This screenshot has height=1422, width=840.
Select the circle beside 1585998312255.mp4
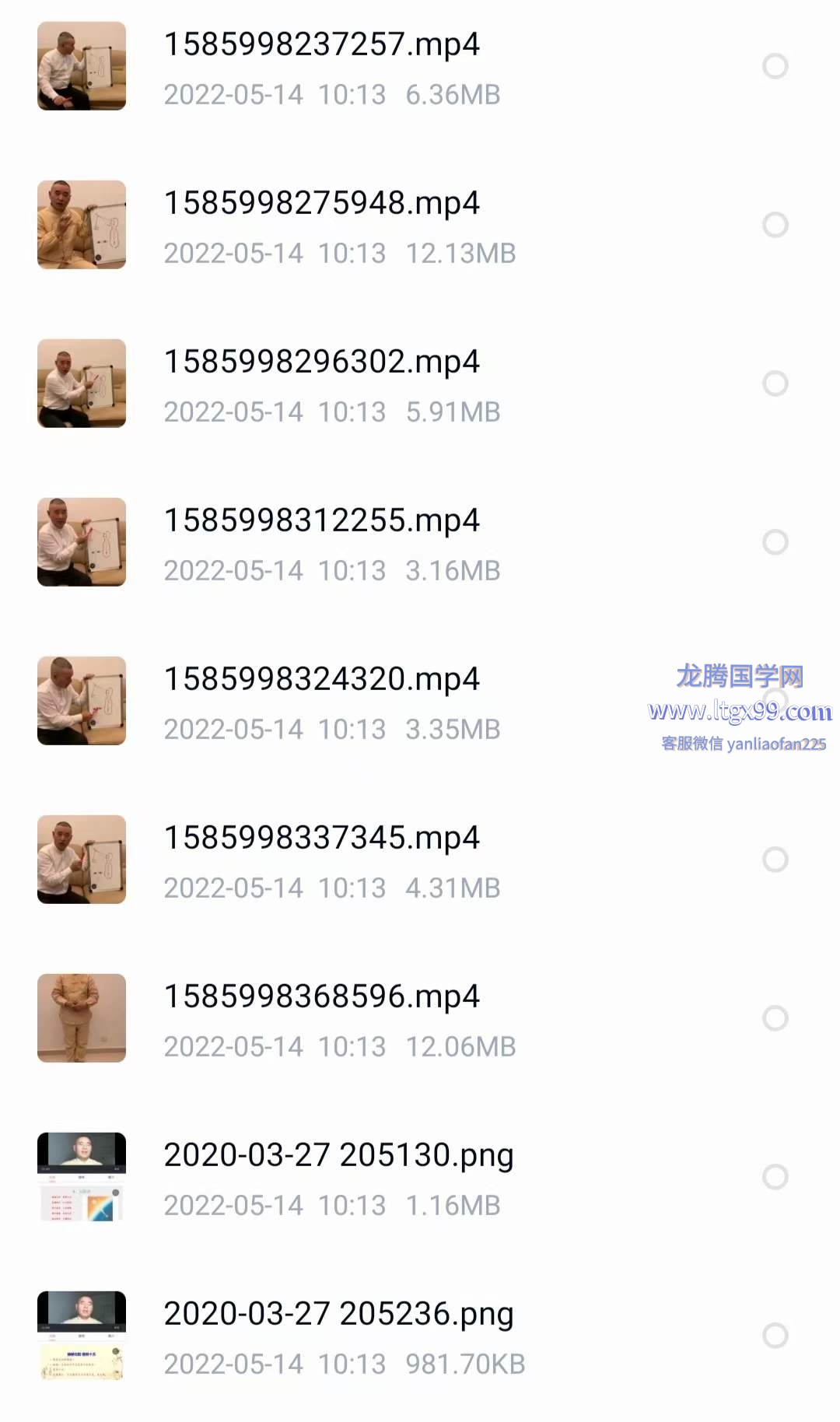775,542
